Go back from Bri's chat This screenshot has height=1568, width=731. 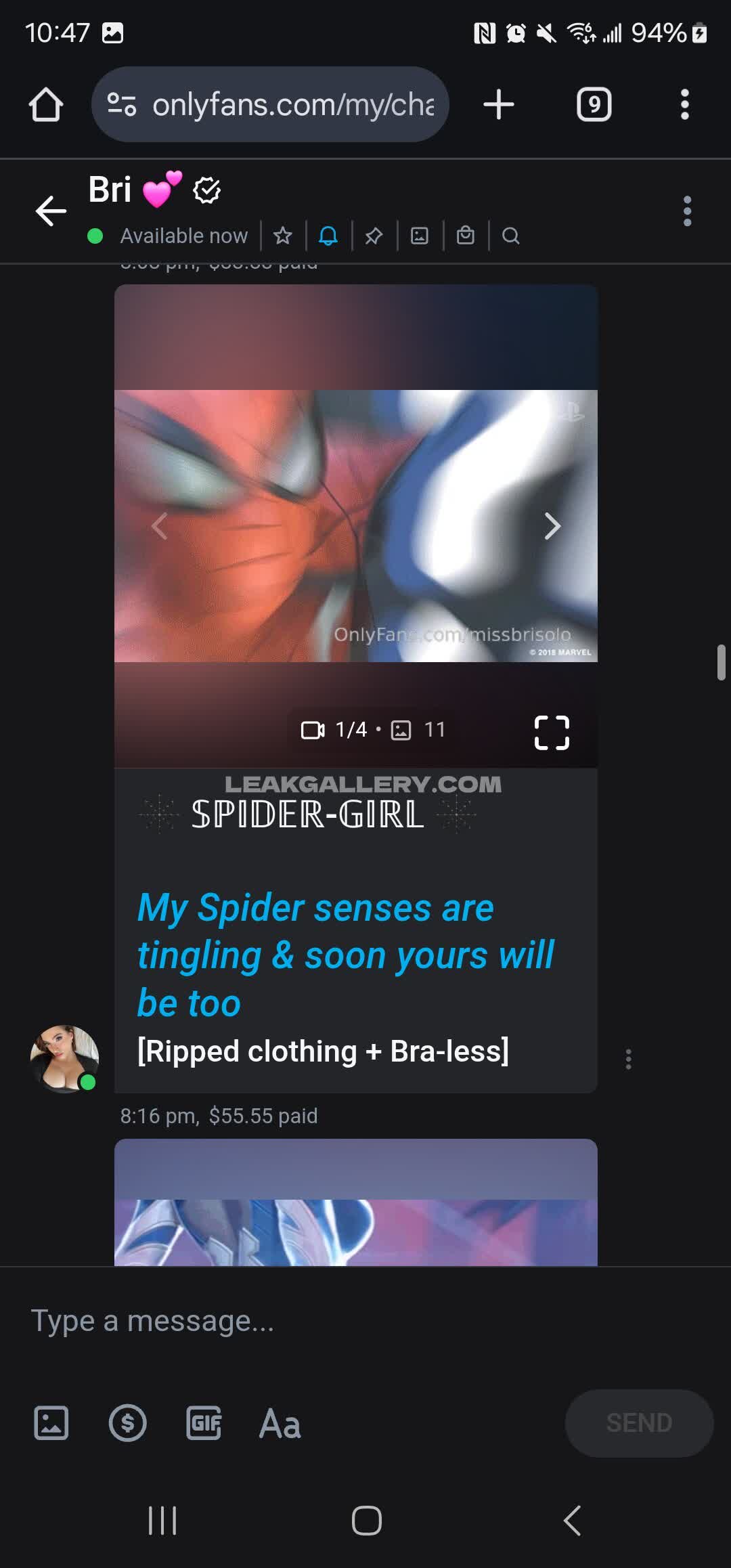(51, 211)
